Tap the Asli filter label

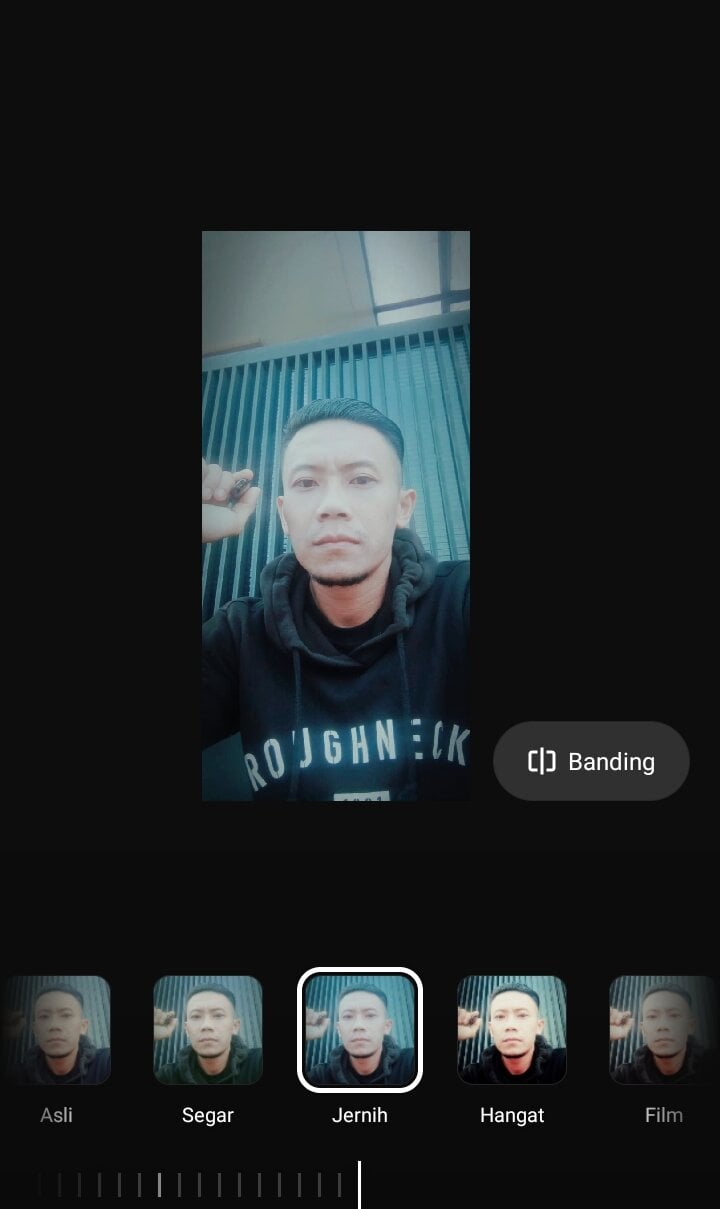pyautogui.click(x=56, y=1115)
